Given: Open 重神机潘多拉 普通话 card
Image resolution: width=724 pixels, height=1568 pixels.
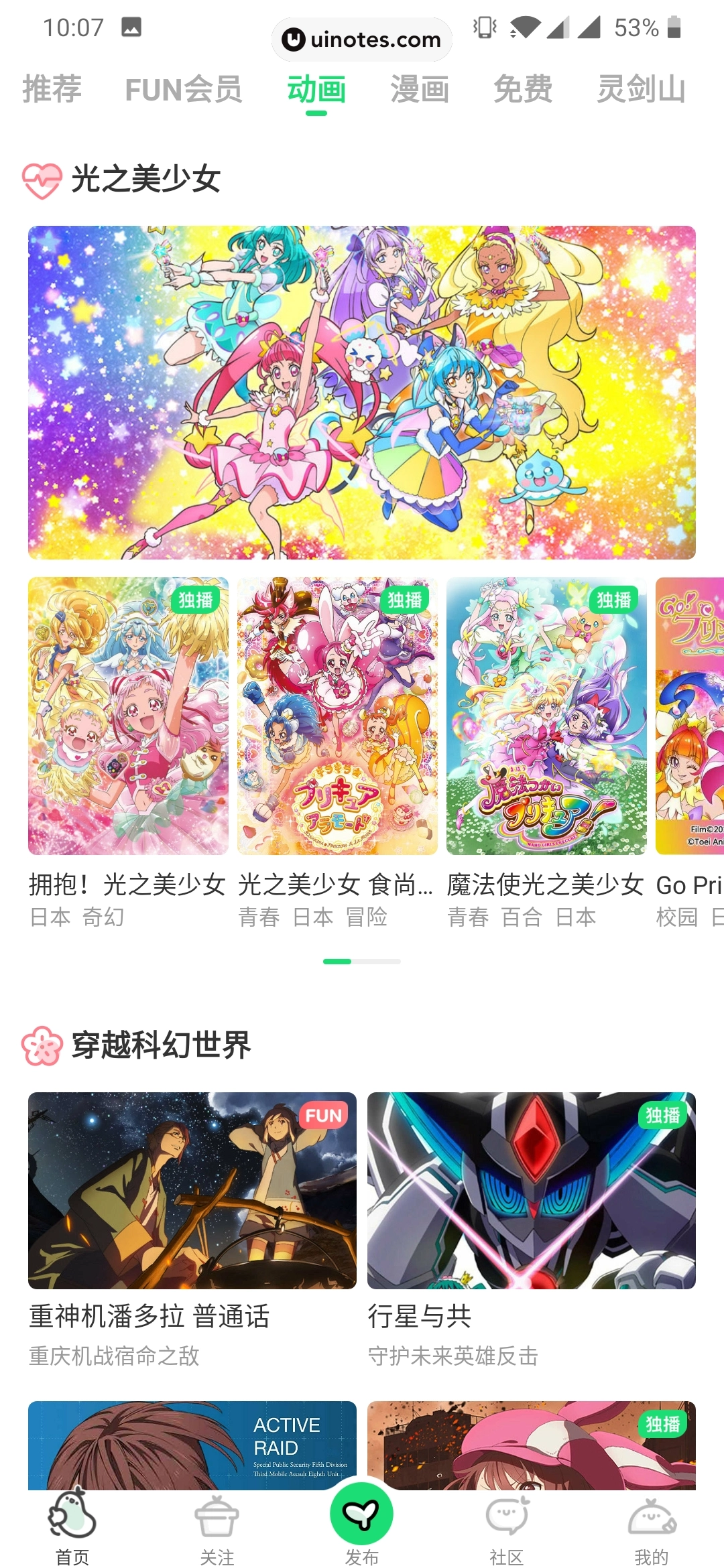Looking at the screenshot, I should click(x=192, y=1191).
